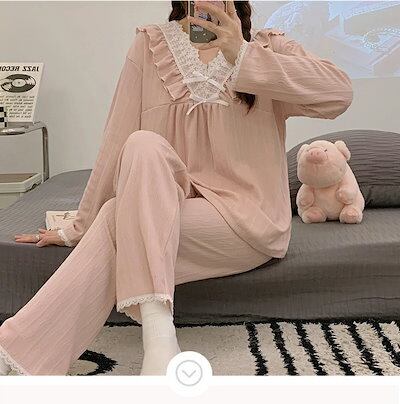Expand details with the down-chevron circle
This screenshot has height=404, width=400.
tap(189, 373)
